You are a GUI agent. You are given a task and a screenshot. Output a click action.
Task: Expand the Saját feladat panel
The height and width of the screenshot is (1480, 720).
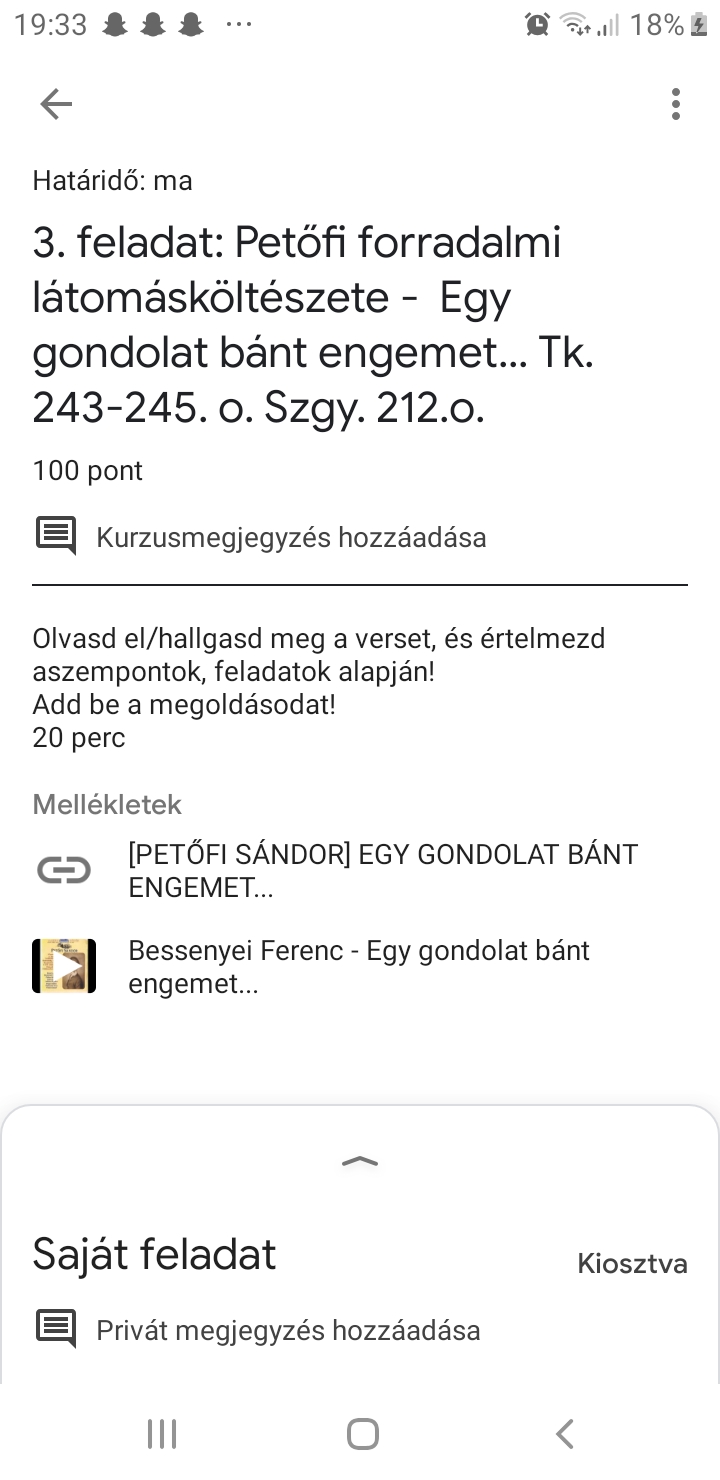tap(360, 1161)
